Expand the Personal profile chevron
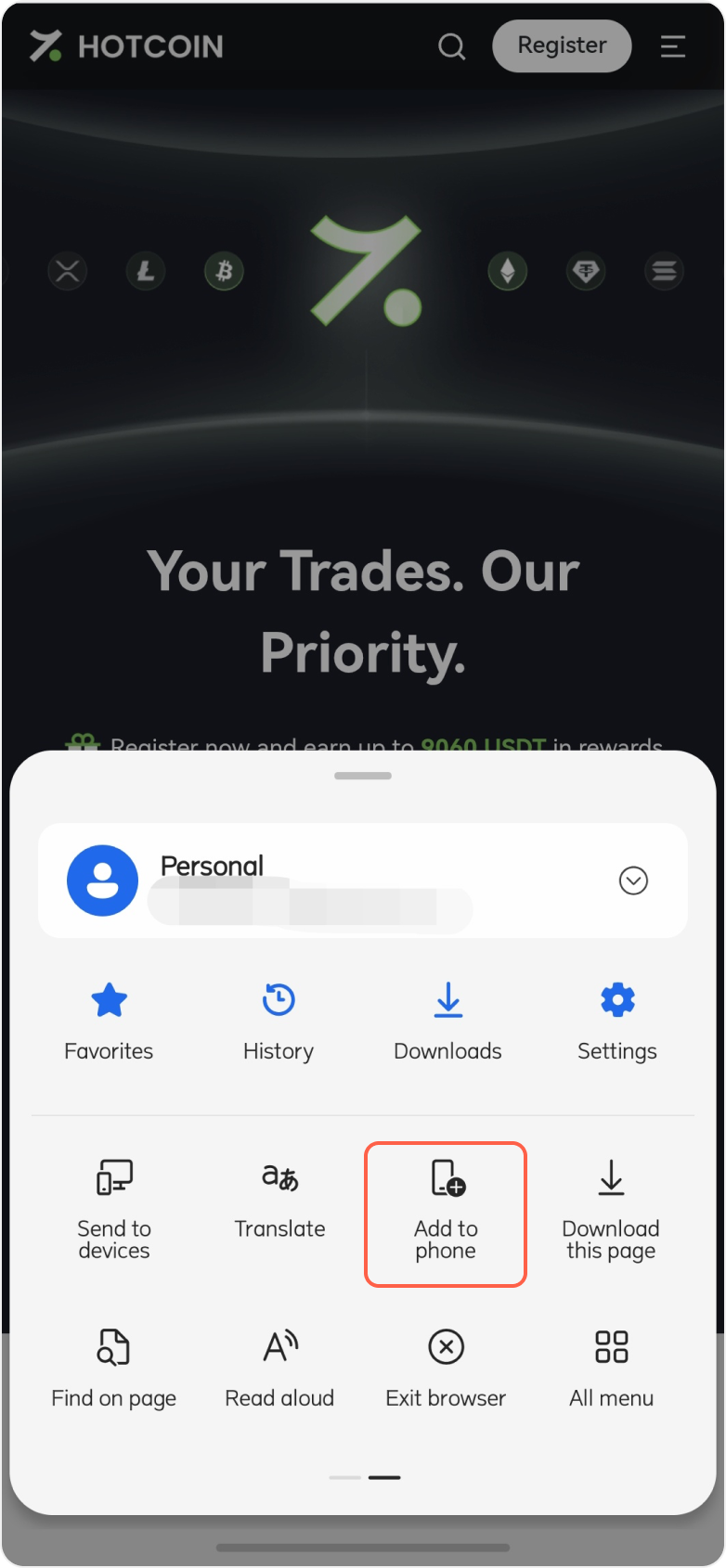 [x=633, y=880]
